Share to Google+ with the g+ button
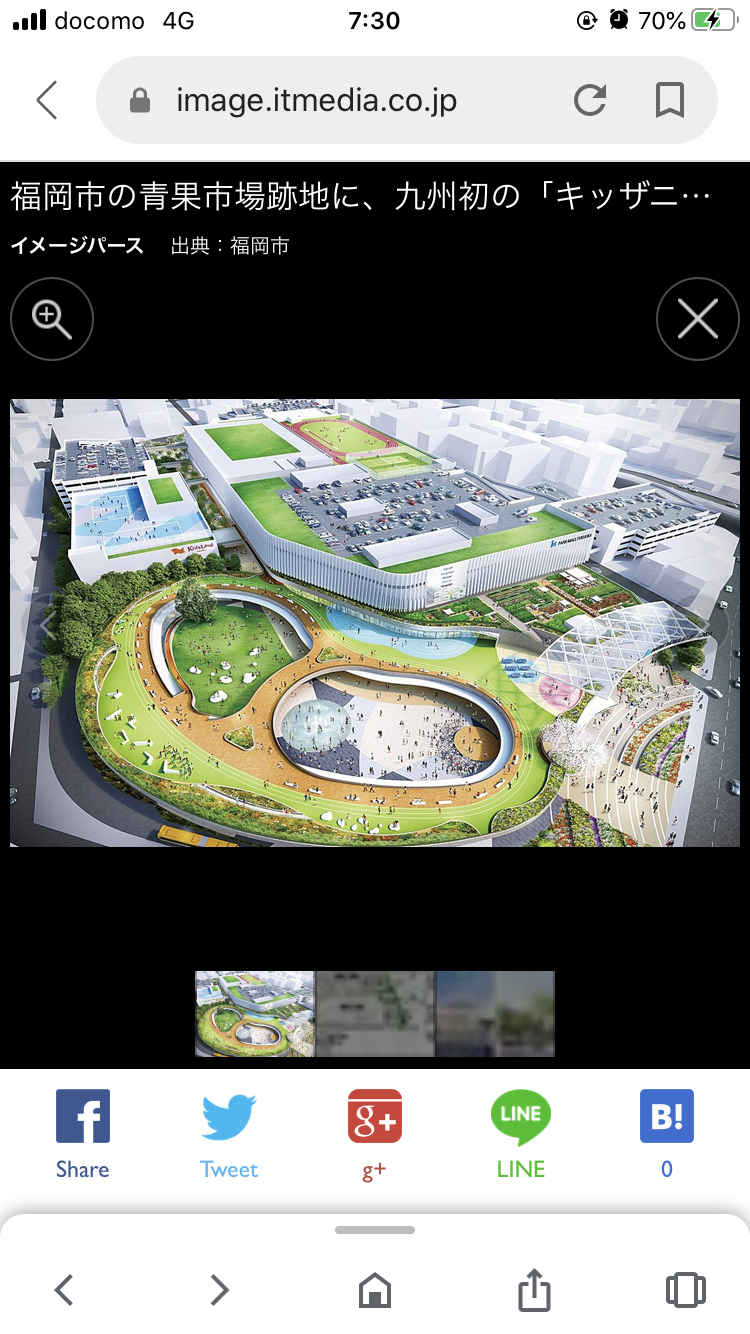750x1334 pixels. click(x=374, y=1133)
